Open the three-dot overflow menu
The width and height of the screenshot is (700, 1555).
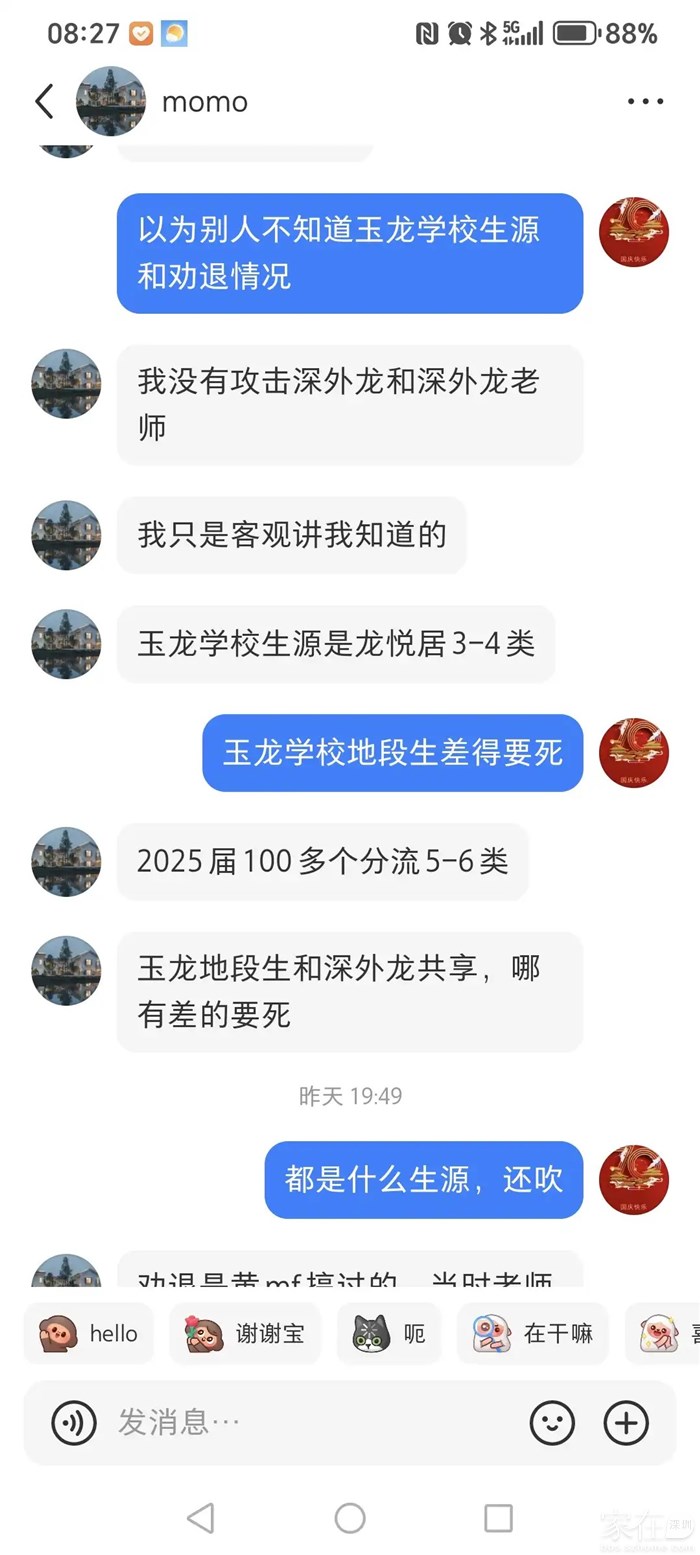point(645,102)
